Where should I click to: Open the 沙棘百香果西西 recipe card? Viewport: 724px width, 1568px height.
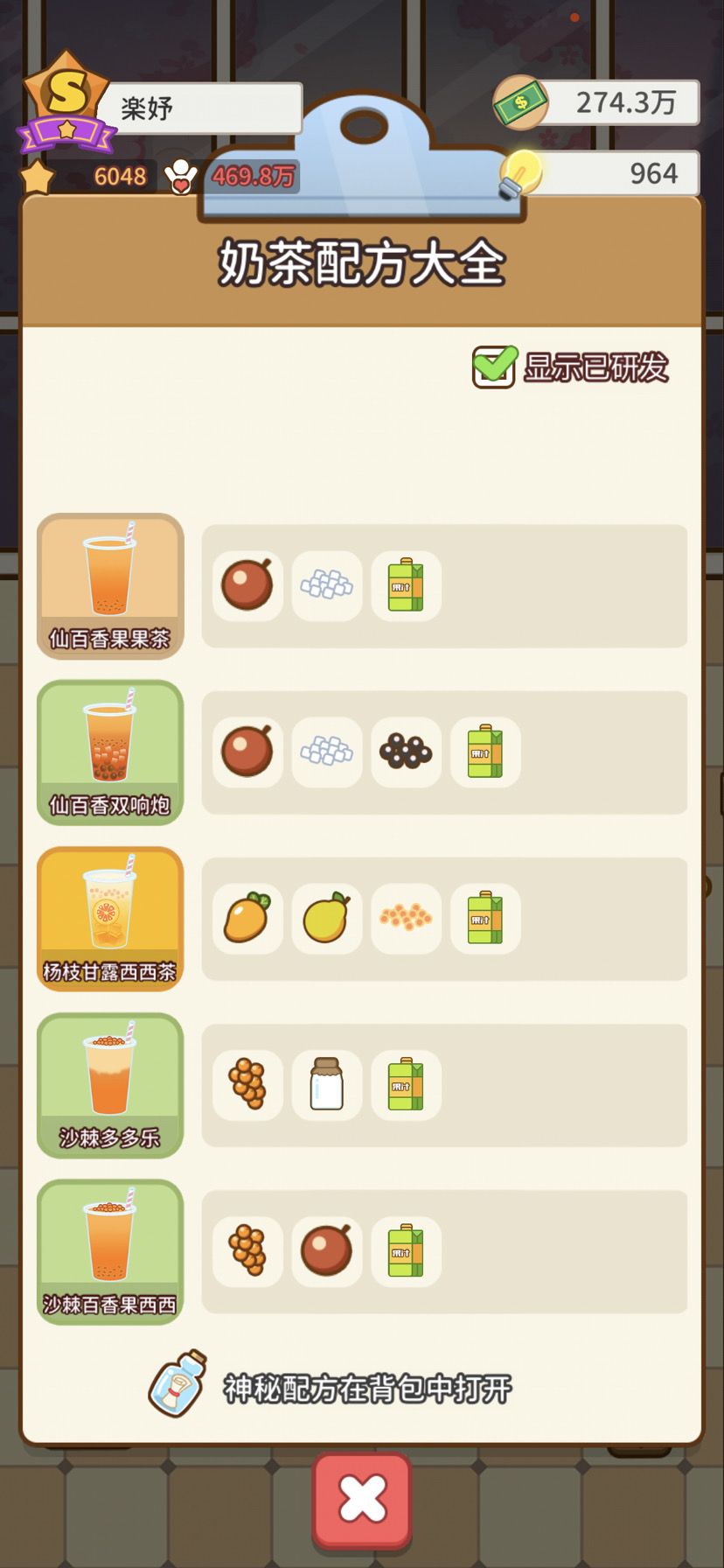click(110, 1251)
